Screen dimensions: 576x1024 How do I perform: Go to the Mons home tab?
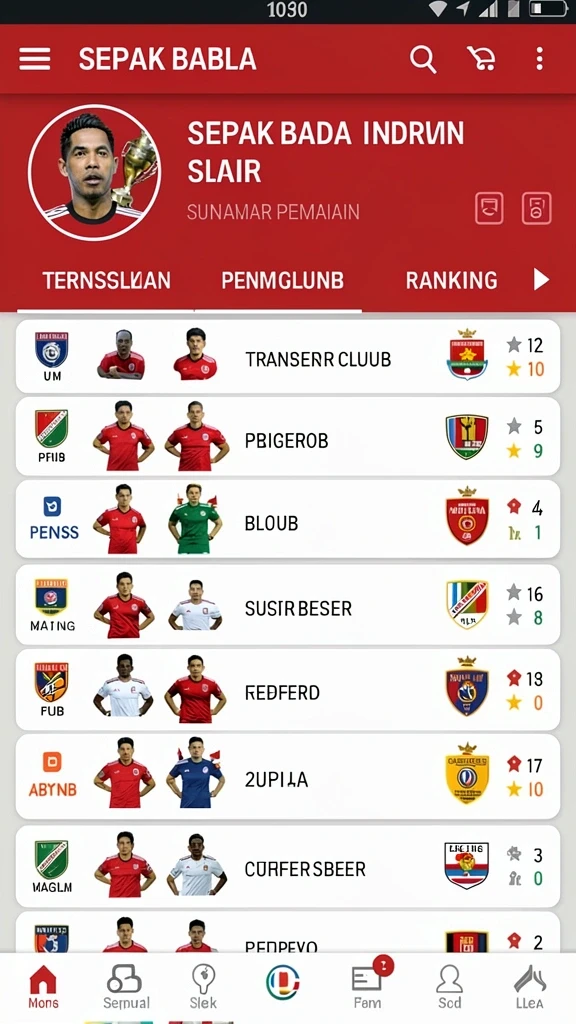[43, 986]
